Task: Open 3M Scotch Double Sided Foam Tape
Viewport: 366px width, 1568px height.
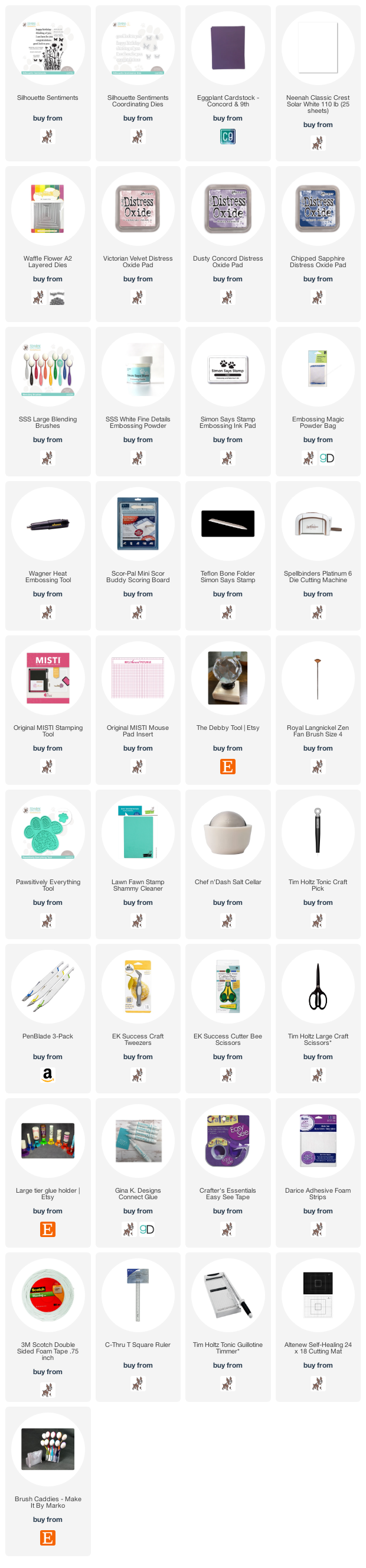Action: click(48, 1295)
